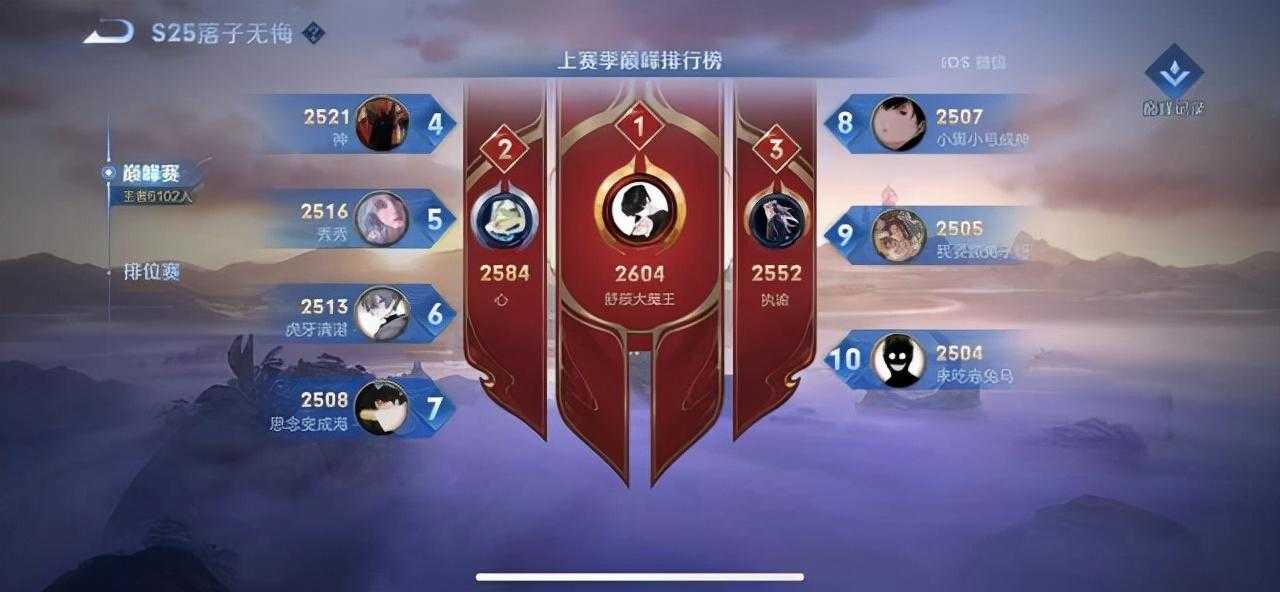1280x592 pixels.
Task: Open rank 5 player with 2516 points
Action: tap(382, 218)
